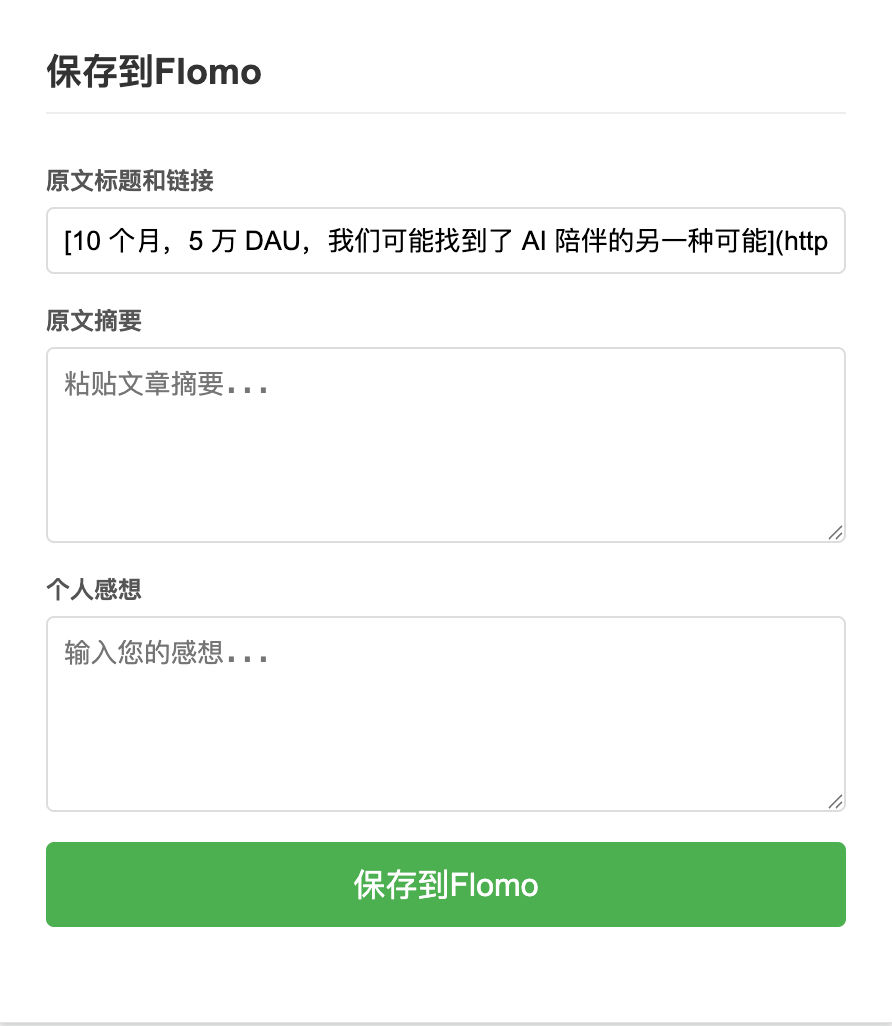Click the 原文摘要 section label
The width and height of the screenshot is (892, 1026).
[x=93, y=321]
